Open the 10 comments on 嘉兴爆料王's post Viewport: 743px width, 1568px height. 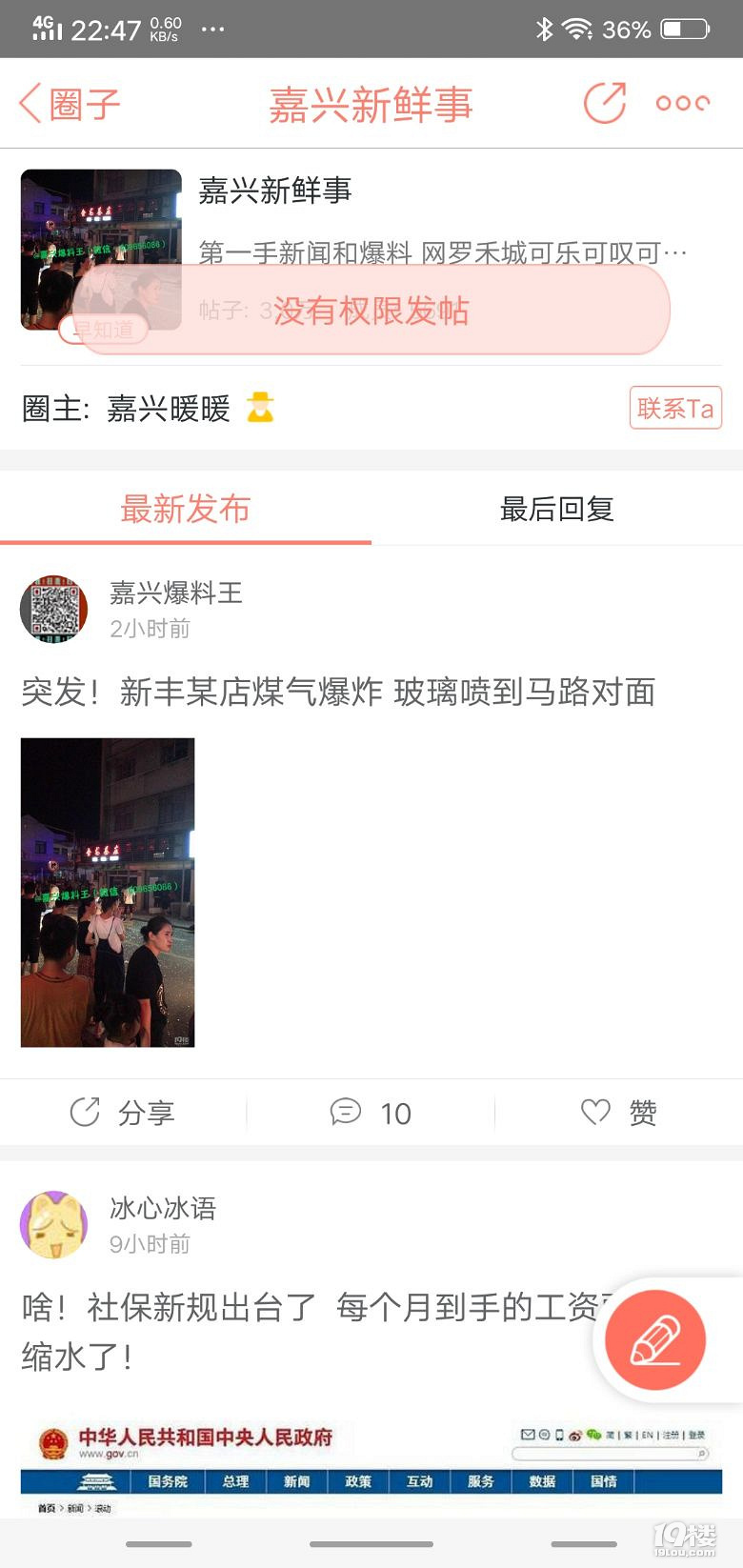point(371,1113)
